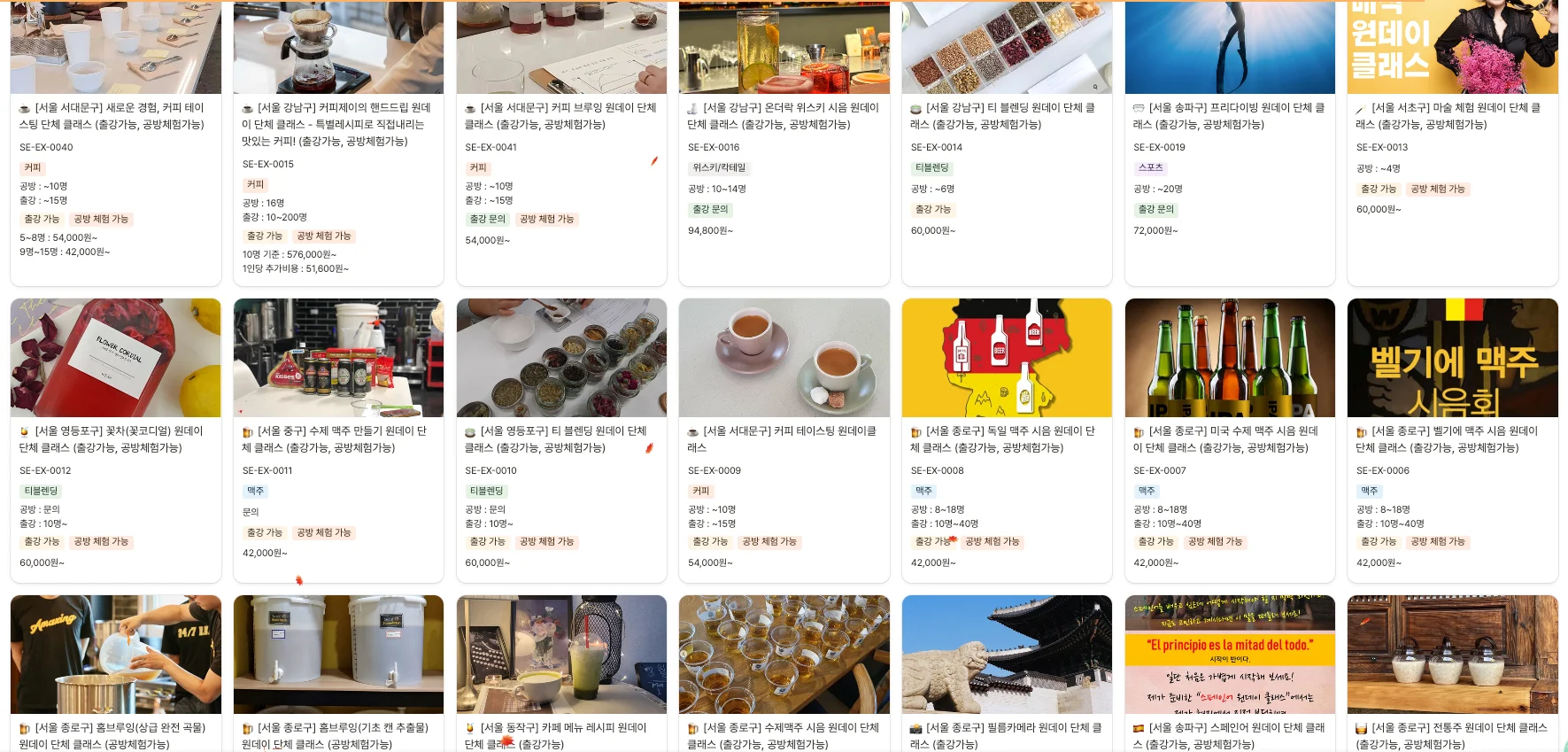The height and width of the screenshot is (752, 1568).
Task: Open the coffee tasting class SE-EX-0009
Action: pyautogui.click(x=784, y=439)
